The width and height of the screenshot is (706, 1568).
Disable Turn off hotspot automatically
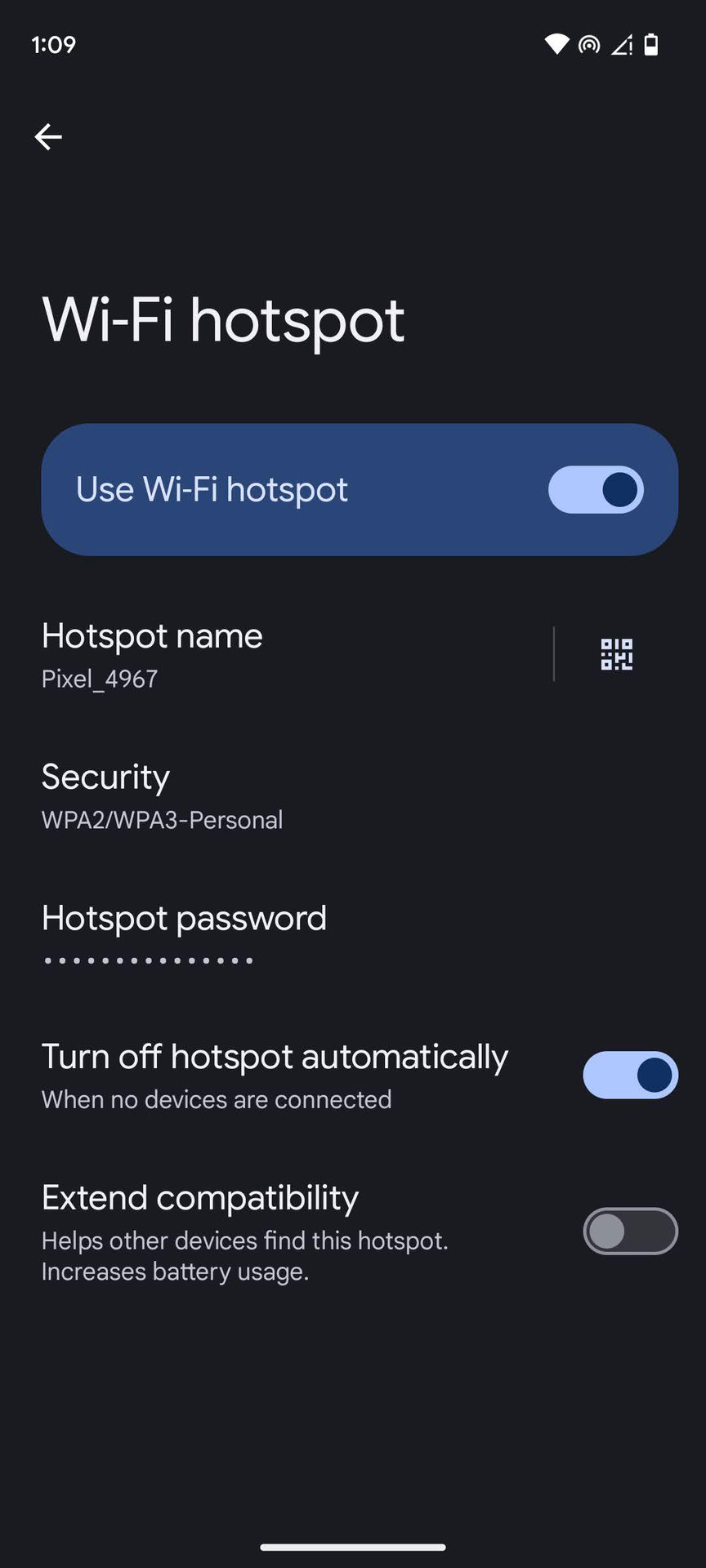[x=630, y=1075]
